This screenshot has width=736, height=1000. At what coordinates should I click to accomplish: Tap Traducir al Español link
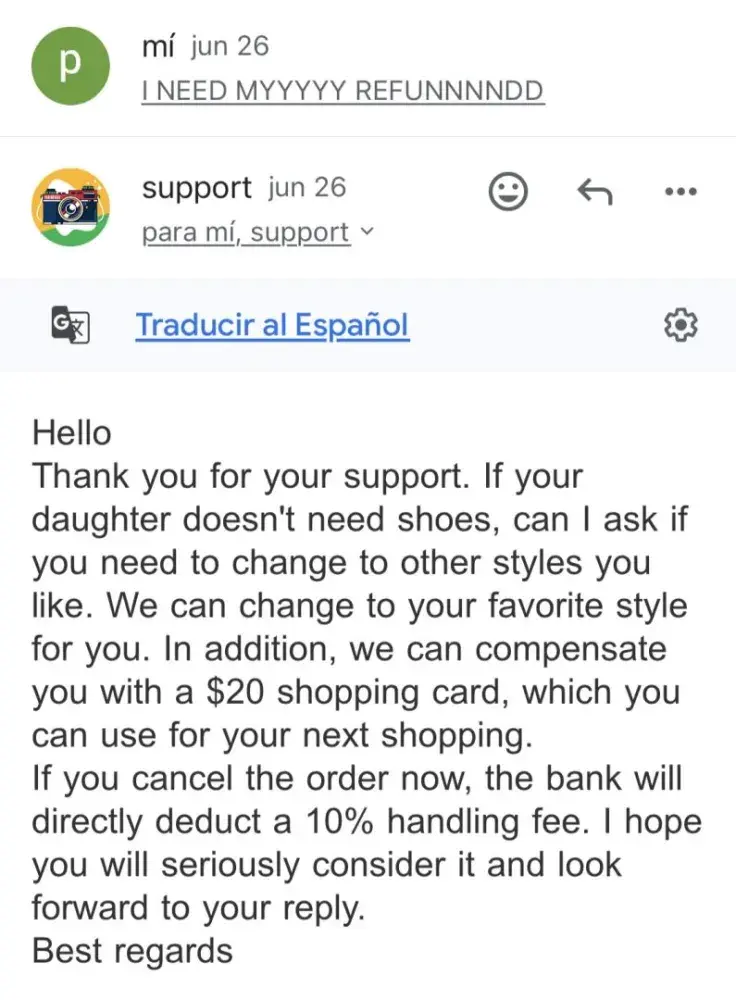click(272, 325)
